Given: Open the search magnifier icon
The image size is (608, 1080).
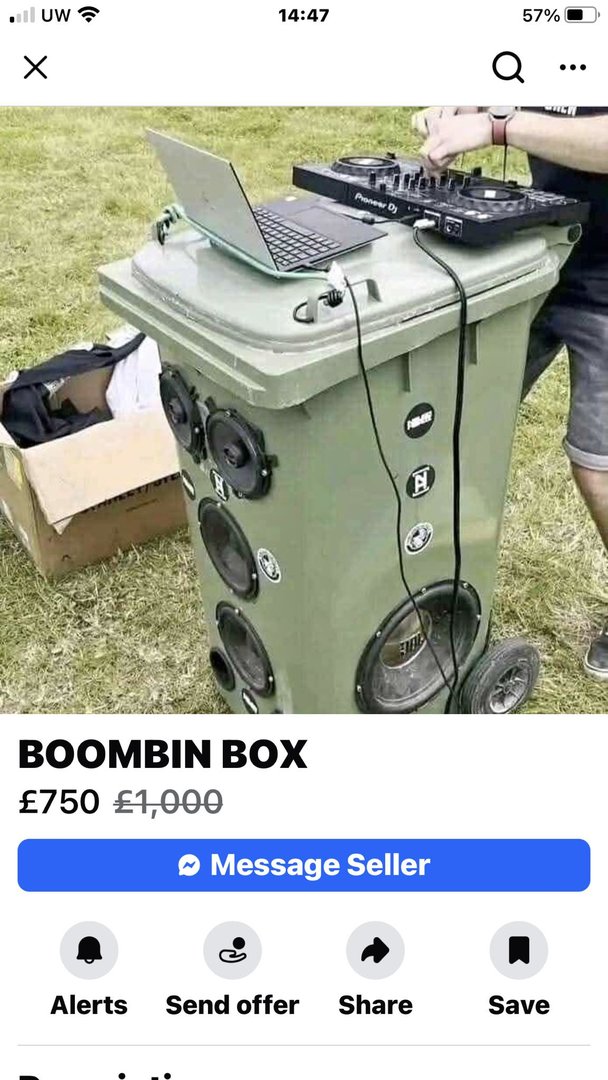Looking at the screenshot, I should tap(507, 67).
